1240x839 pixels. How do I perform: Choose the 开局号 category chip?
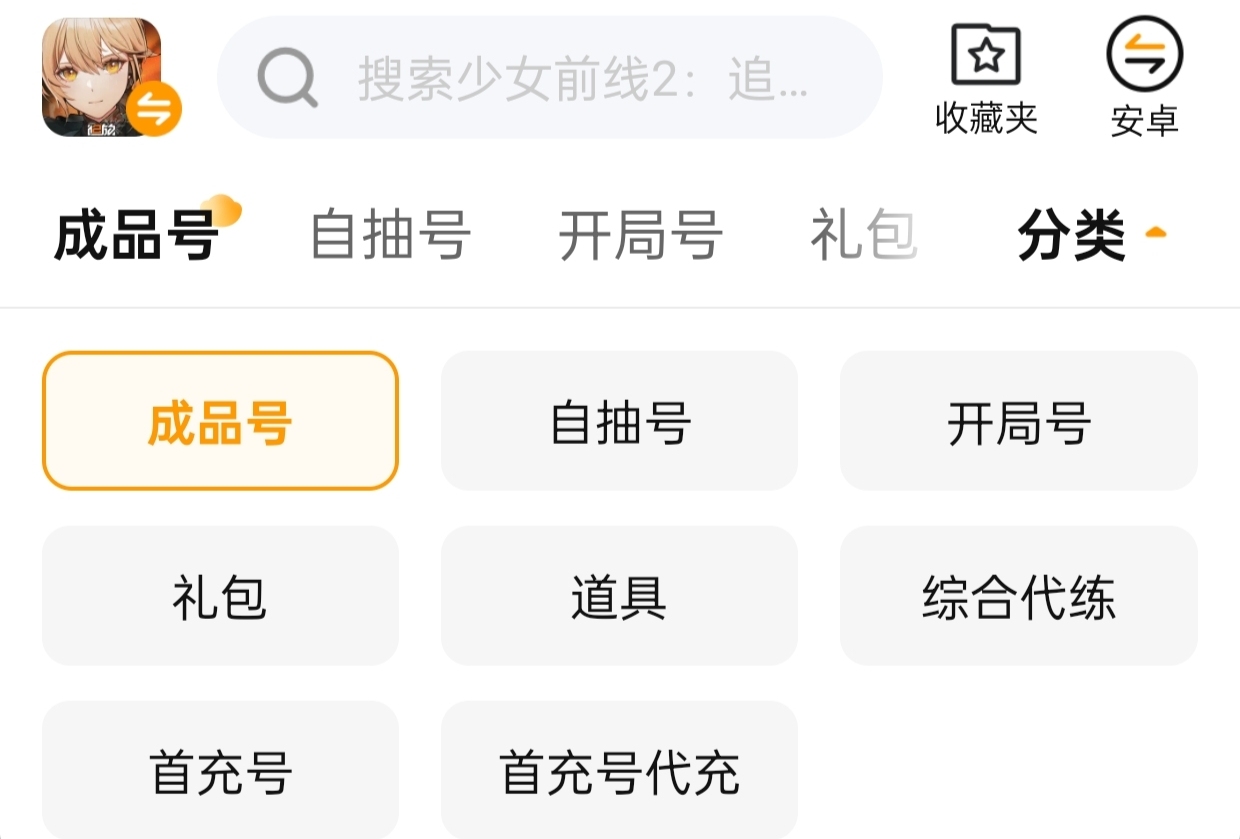[1018, 421]
